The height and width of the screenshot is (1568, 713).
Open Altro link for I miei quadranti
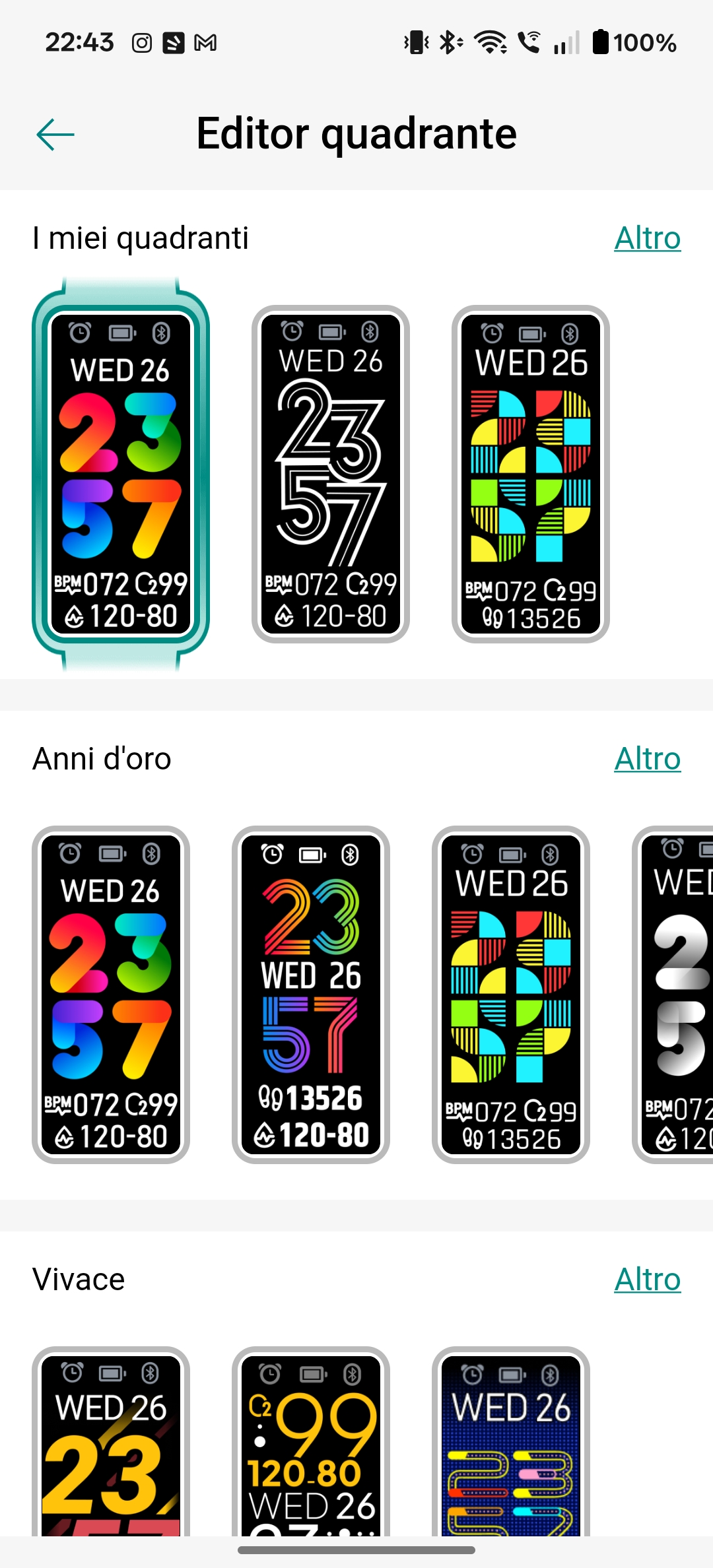(647, 238)
